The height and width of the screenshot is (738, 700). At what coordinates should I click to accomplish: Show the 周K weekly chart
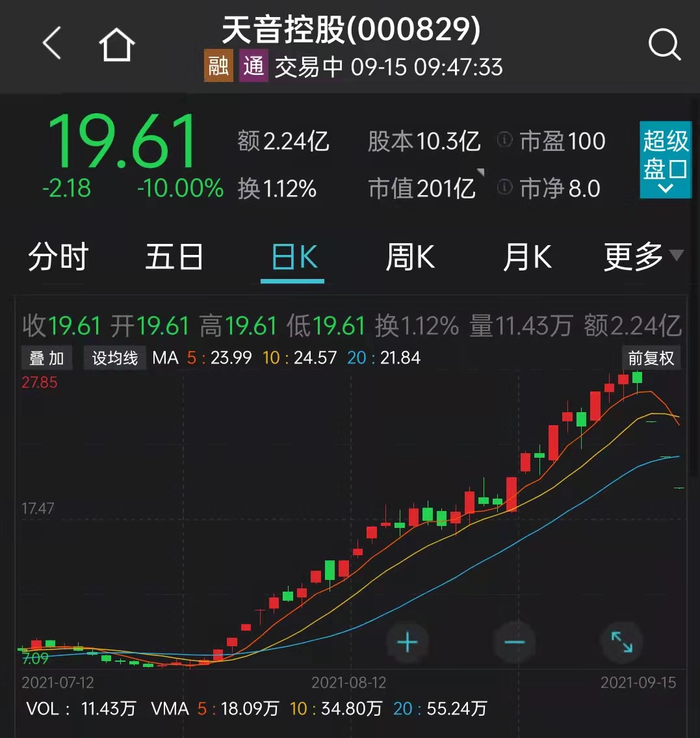(410, 257)
